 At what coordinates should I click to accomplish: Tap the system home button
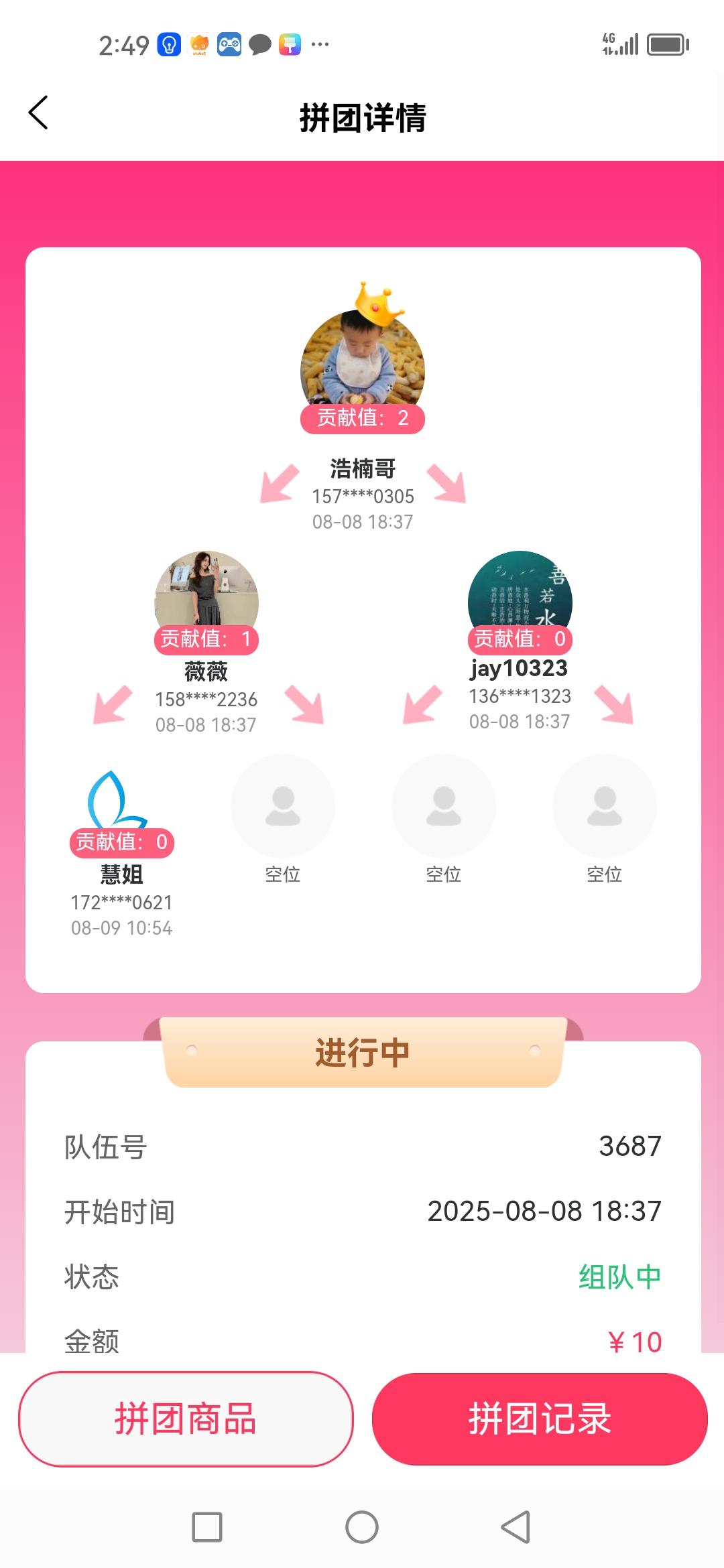point(362,1527)
